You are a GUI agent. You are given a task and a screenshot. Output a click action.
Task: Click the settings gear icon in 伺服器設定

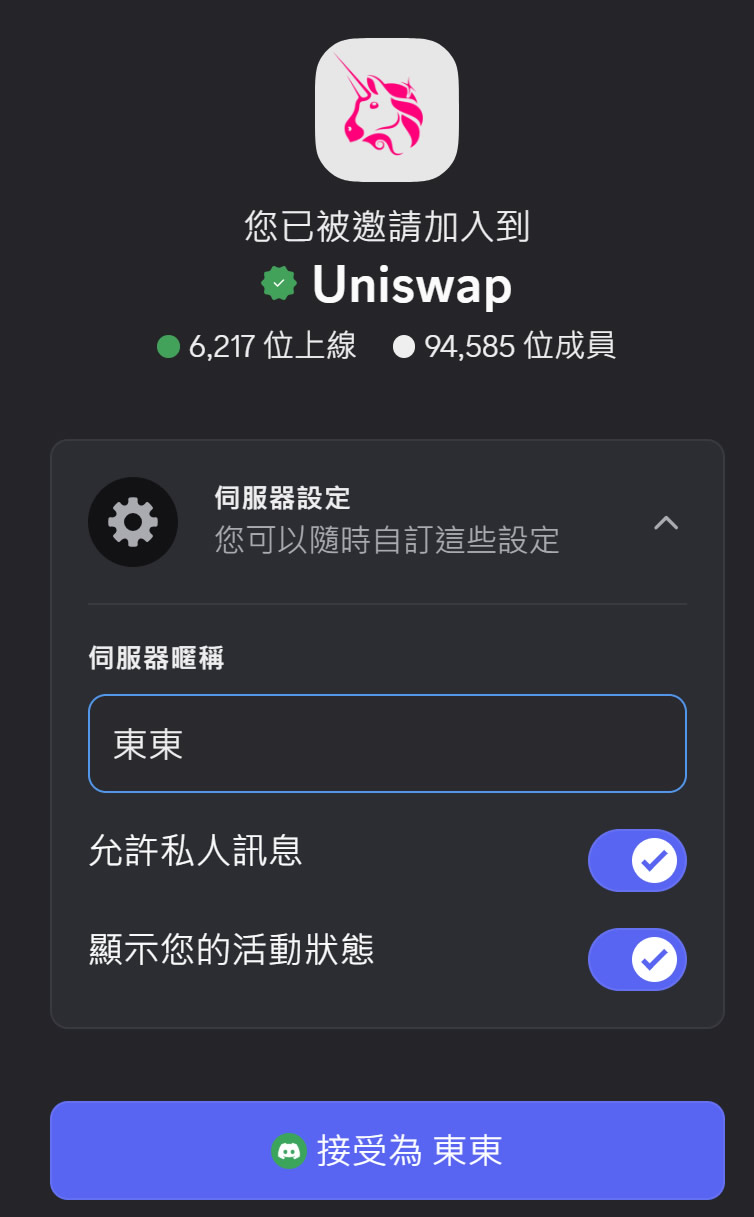(133, 522)
